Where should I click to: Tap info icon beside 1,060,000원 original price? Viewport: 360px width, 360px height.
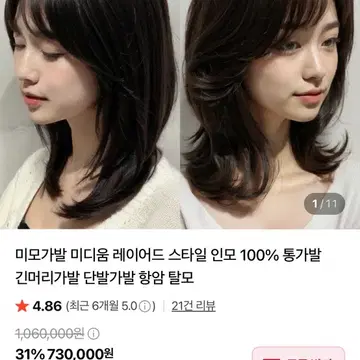coord(93,333)
